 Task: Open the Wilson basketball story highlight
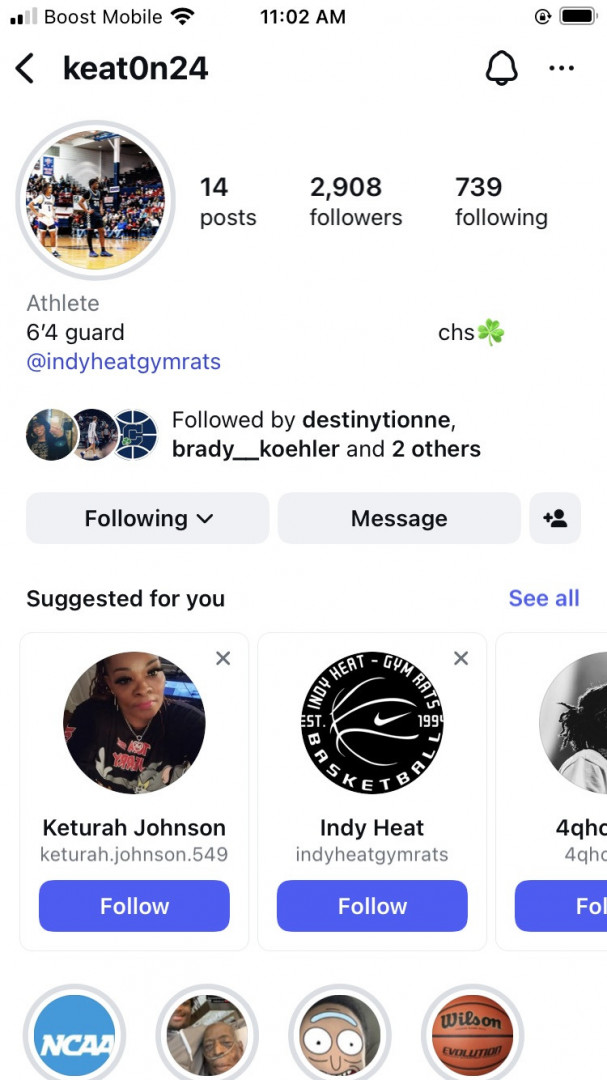point(472,1035)
